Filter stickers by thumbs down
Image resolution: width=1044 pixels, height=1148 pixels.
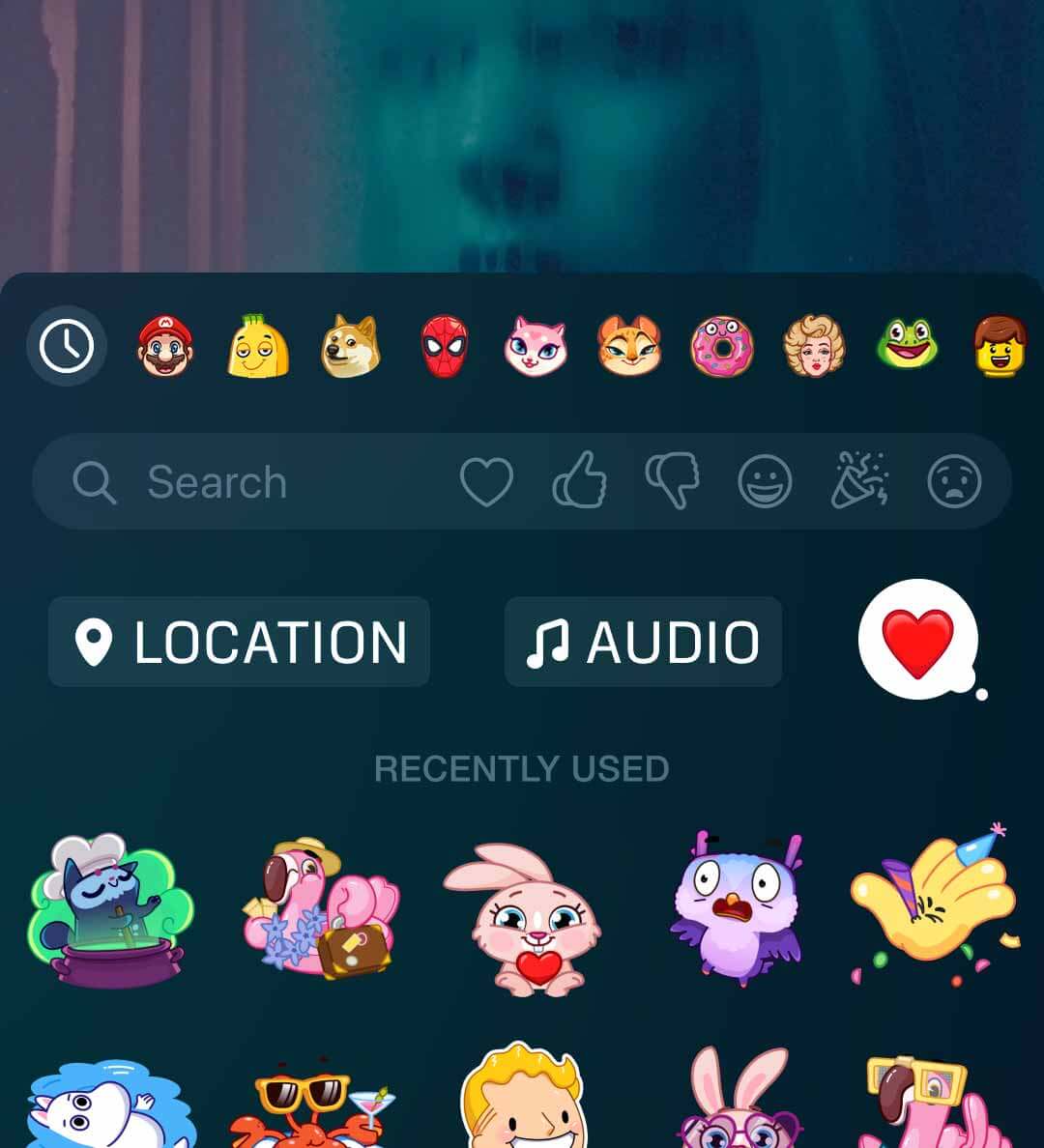672,481
